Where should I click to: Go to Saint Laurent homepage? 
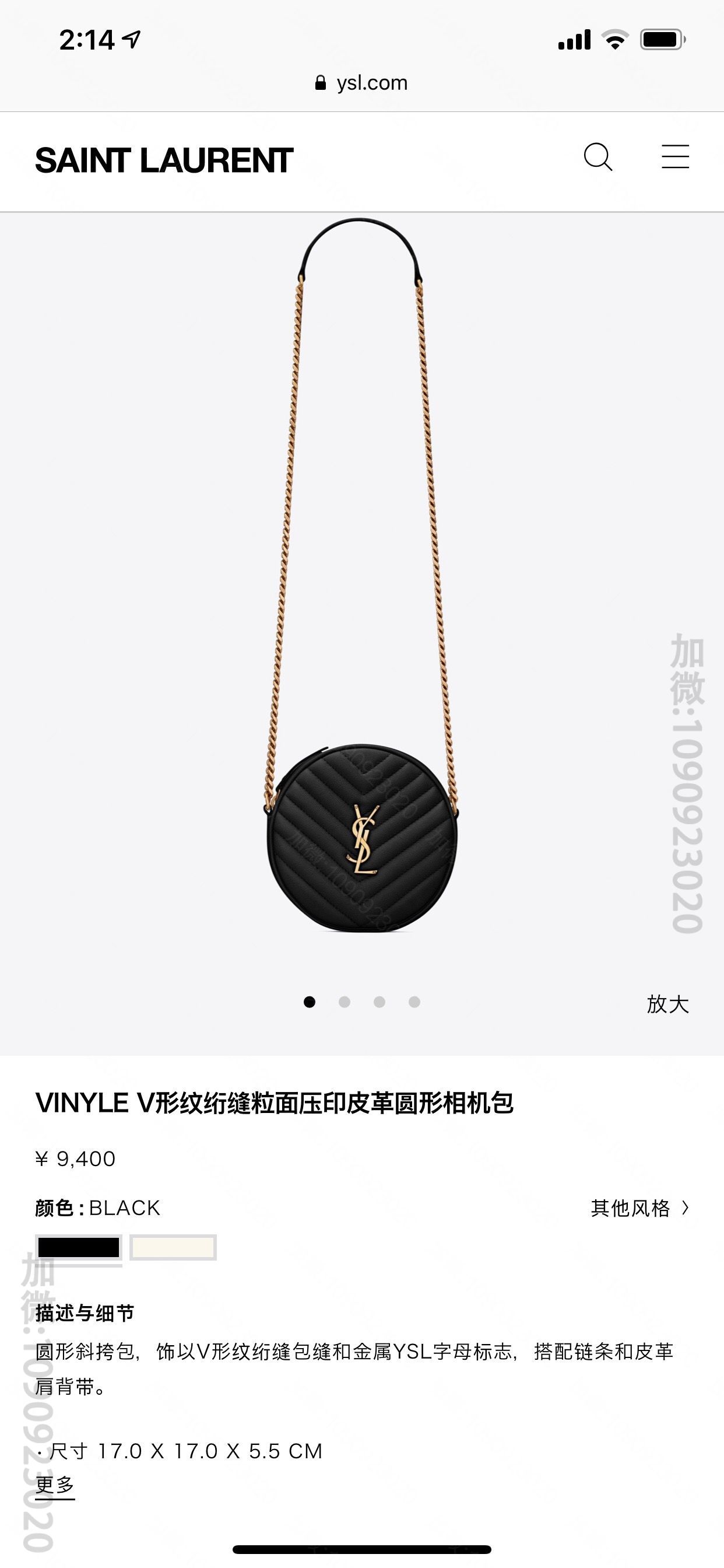[x=164, y=160]
